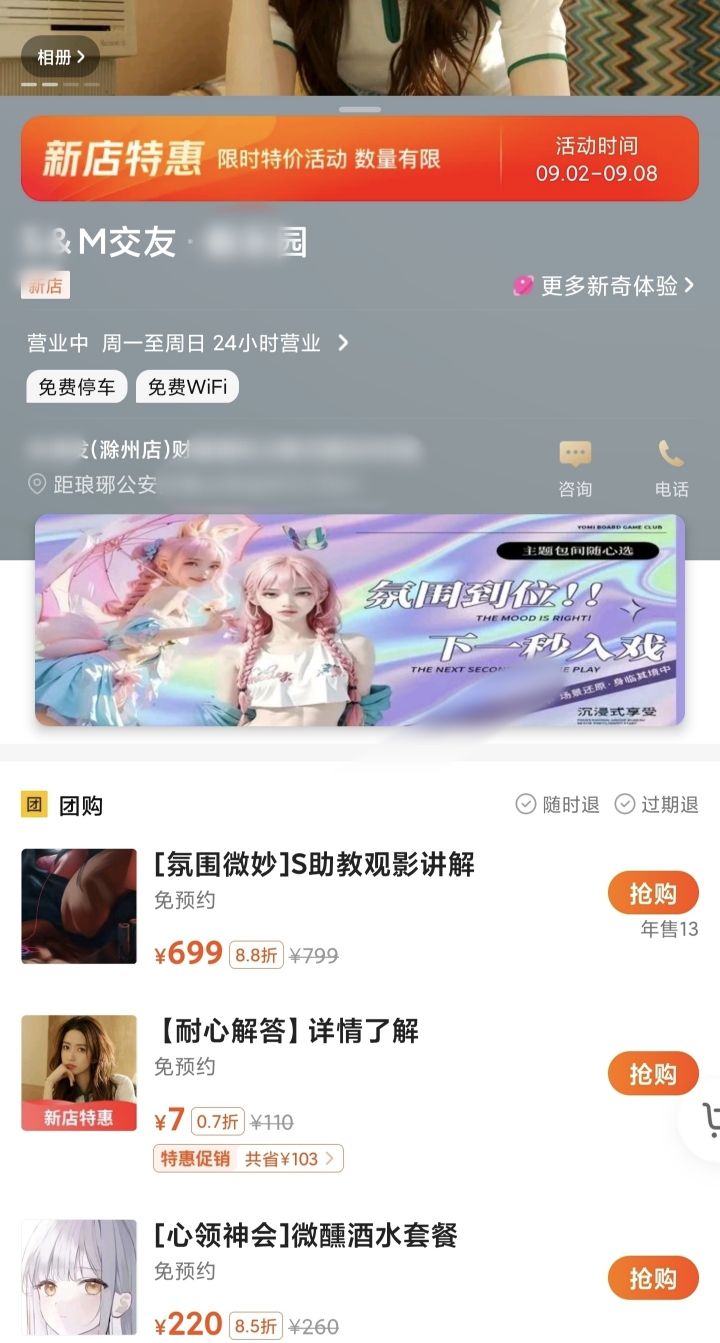Open the 相册 photo album
720x1343 pixels.
click(59, 57)
